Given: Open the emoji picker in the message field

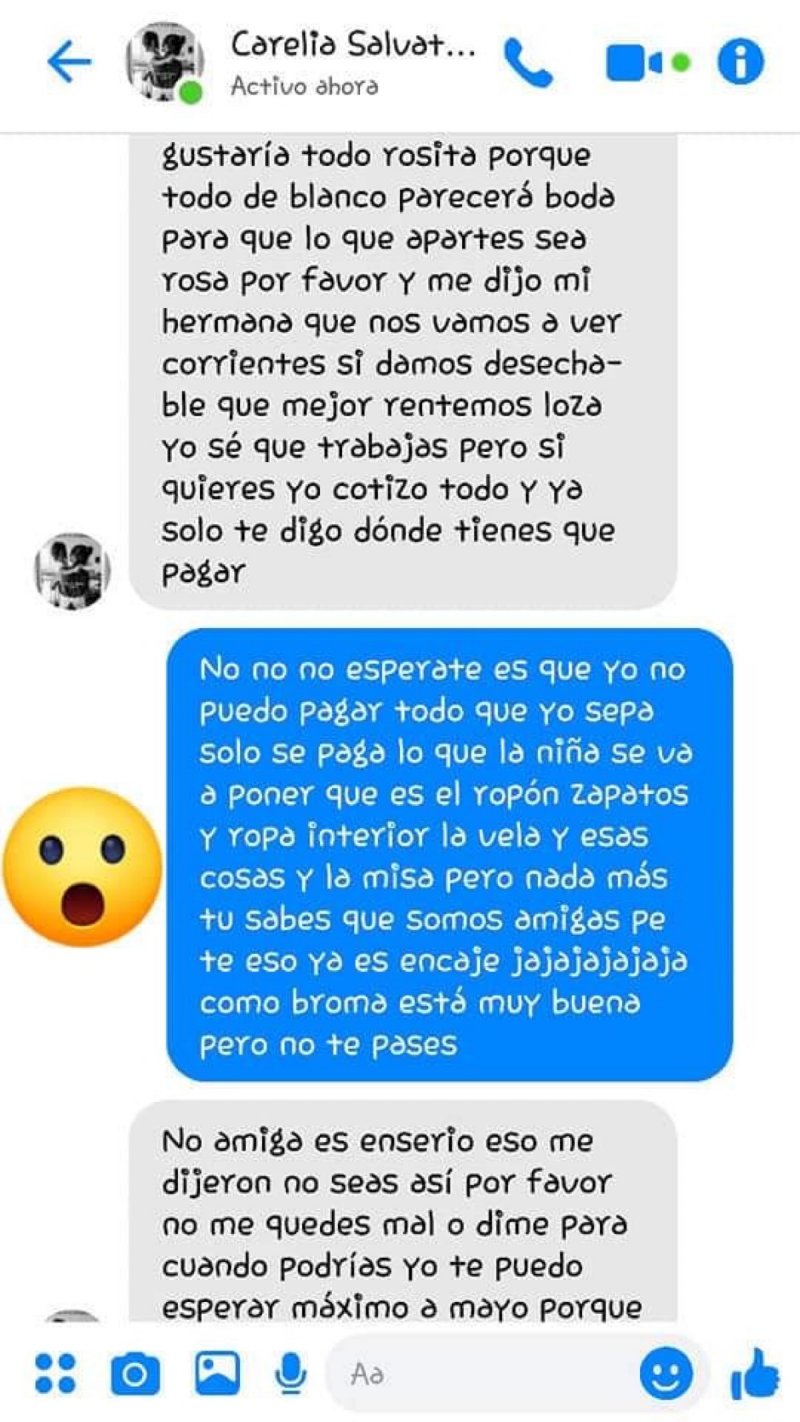Looking at the screenshot, I should coord(666,1373).
